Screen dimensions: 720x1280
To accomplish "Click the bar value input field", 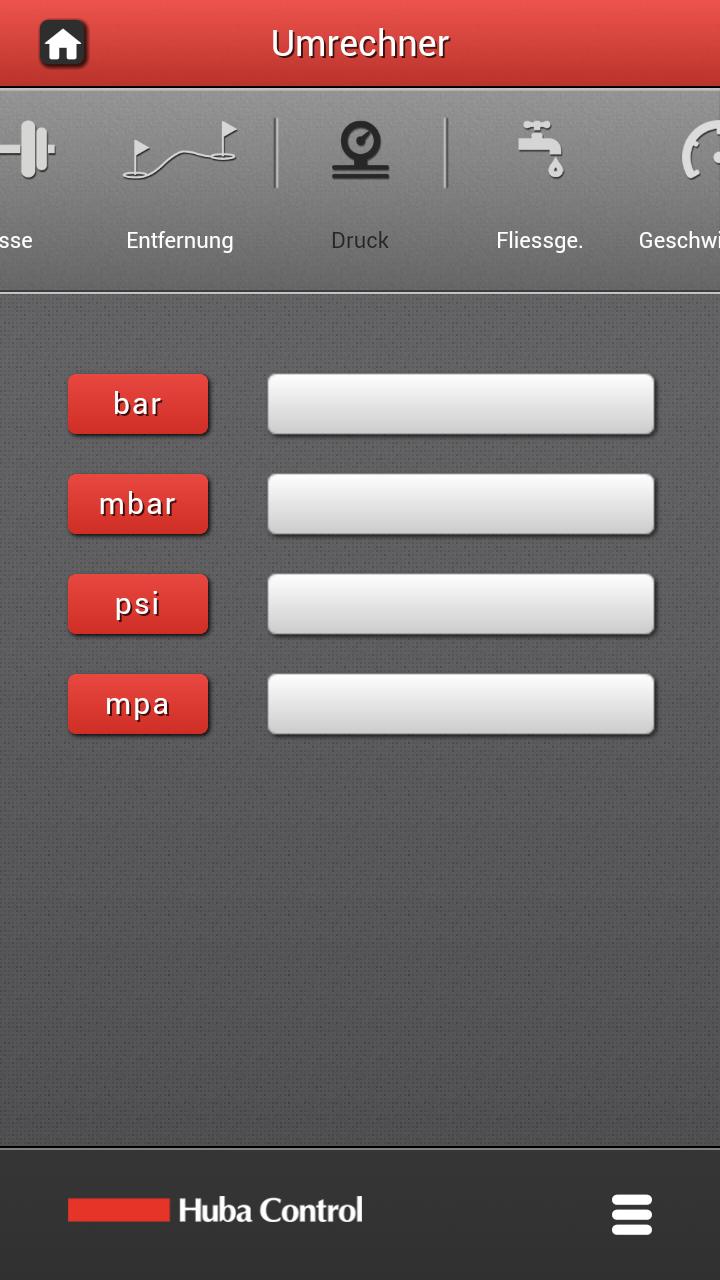I will click(460, 404).
